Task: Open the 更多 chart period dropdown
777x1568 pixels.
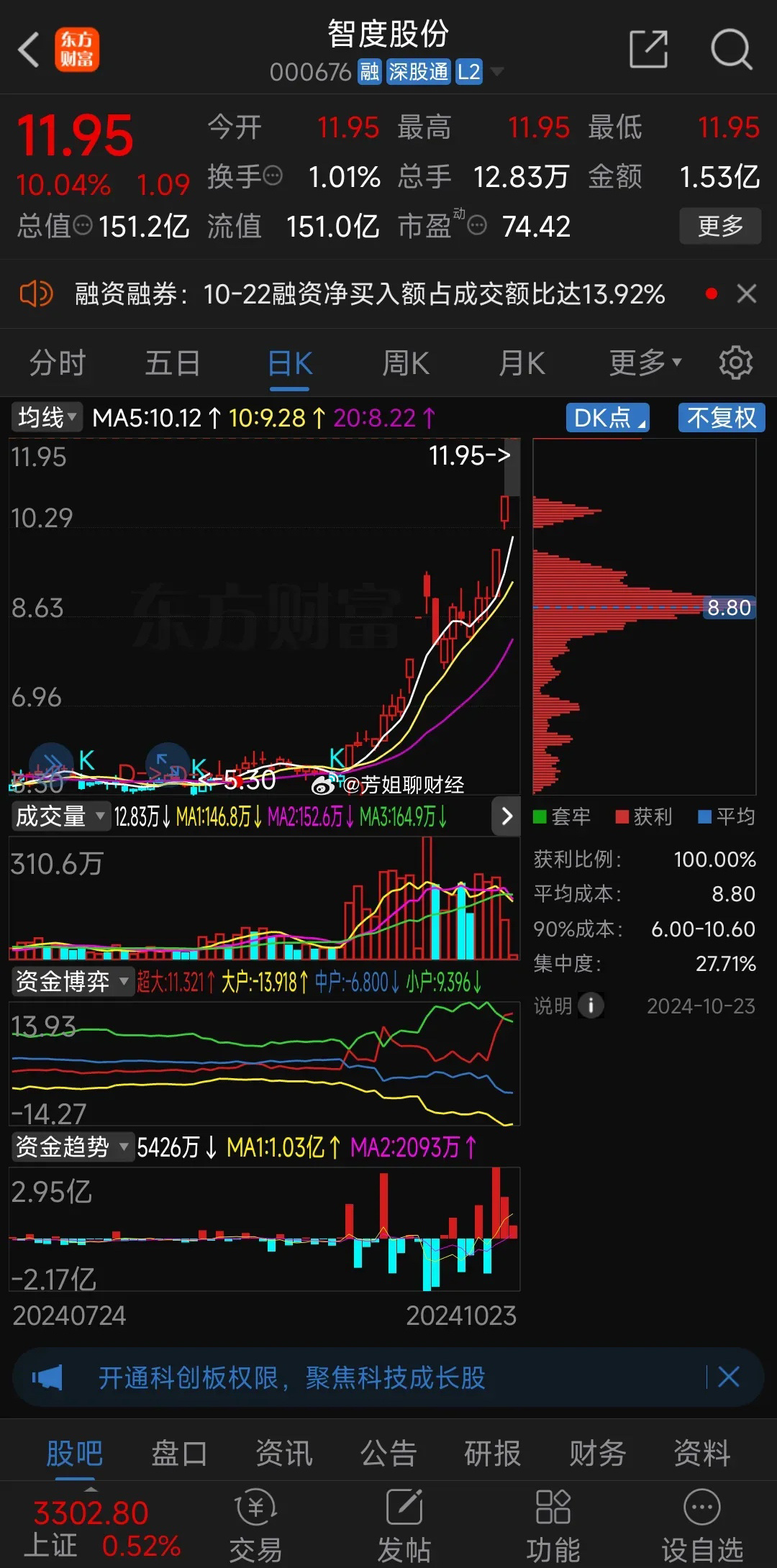Action: (x=645, y=363)
